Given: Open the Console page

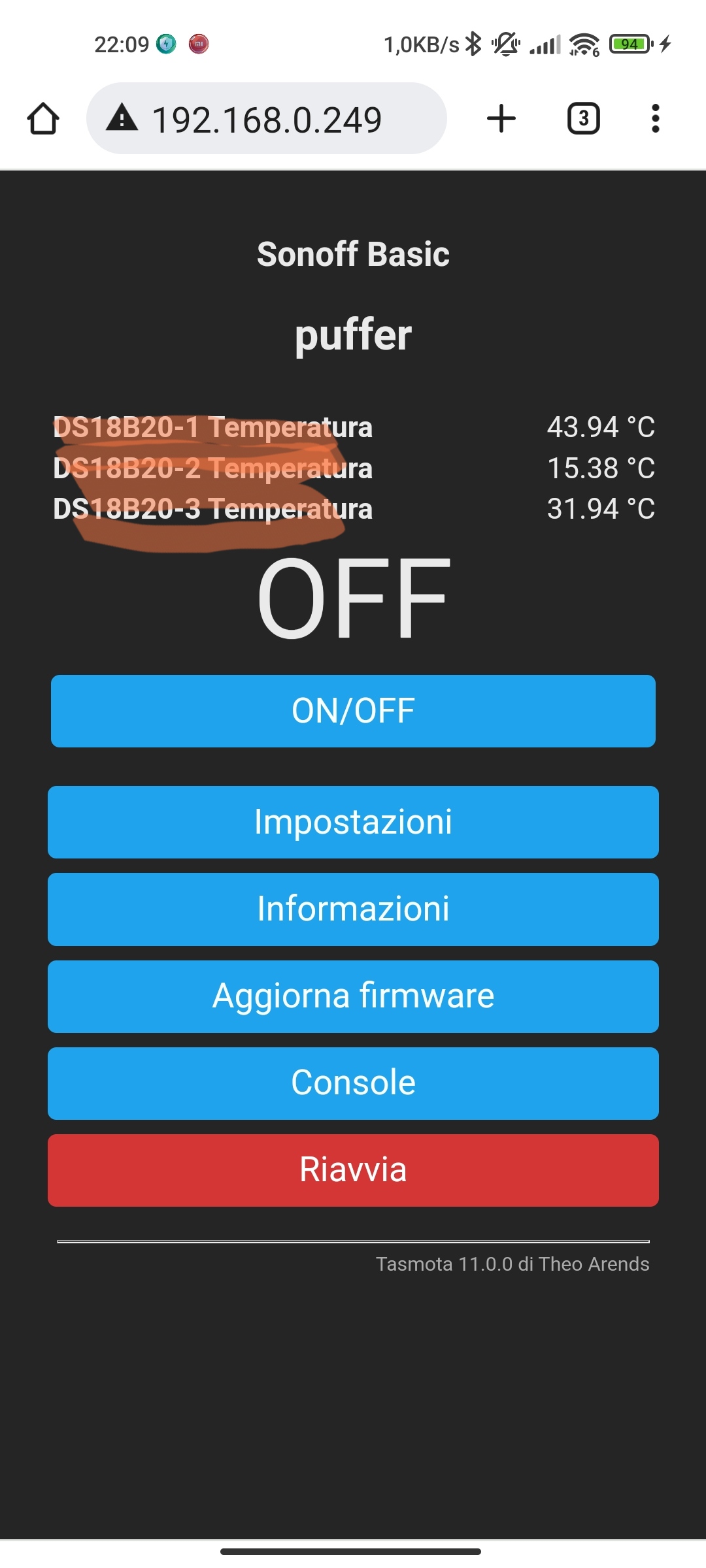Looking at the screenshot, I should (353, 1083).
